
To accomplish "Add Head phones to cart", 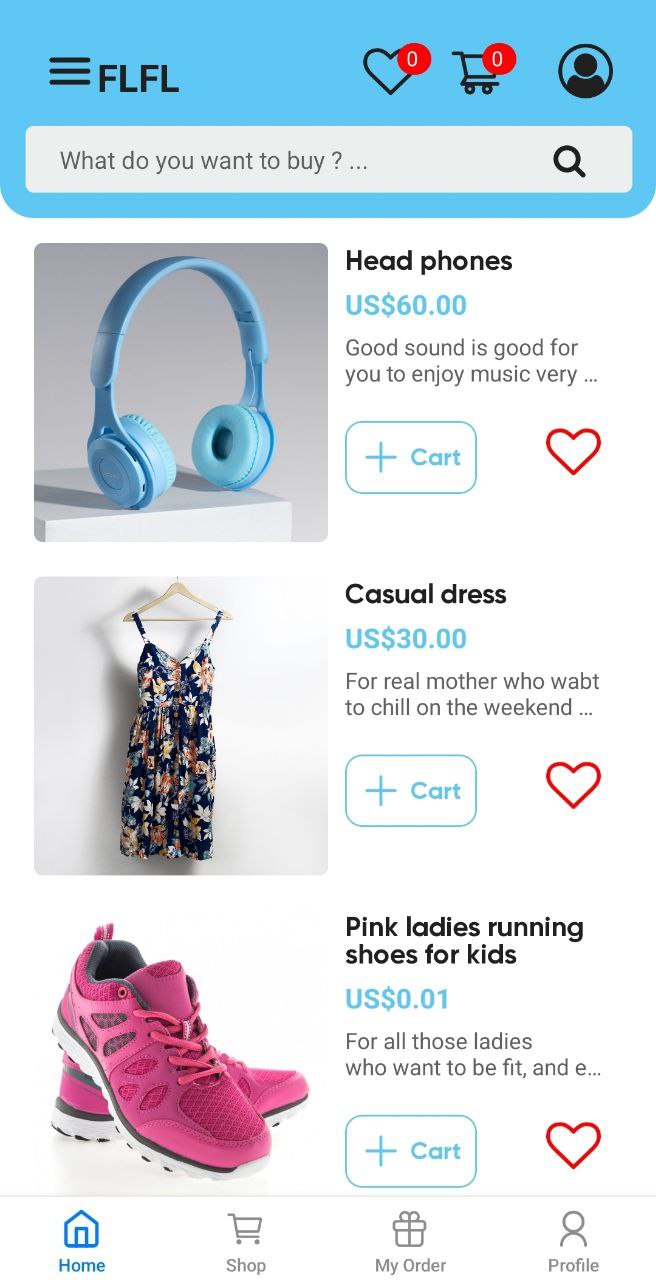I will [411, 457].
